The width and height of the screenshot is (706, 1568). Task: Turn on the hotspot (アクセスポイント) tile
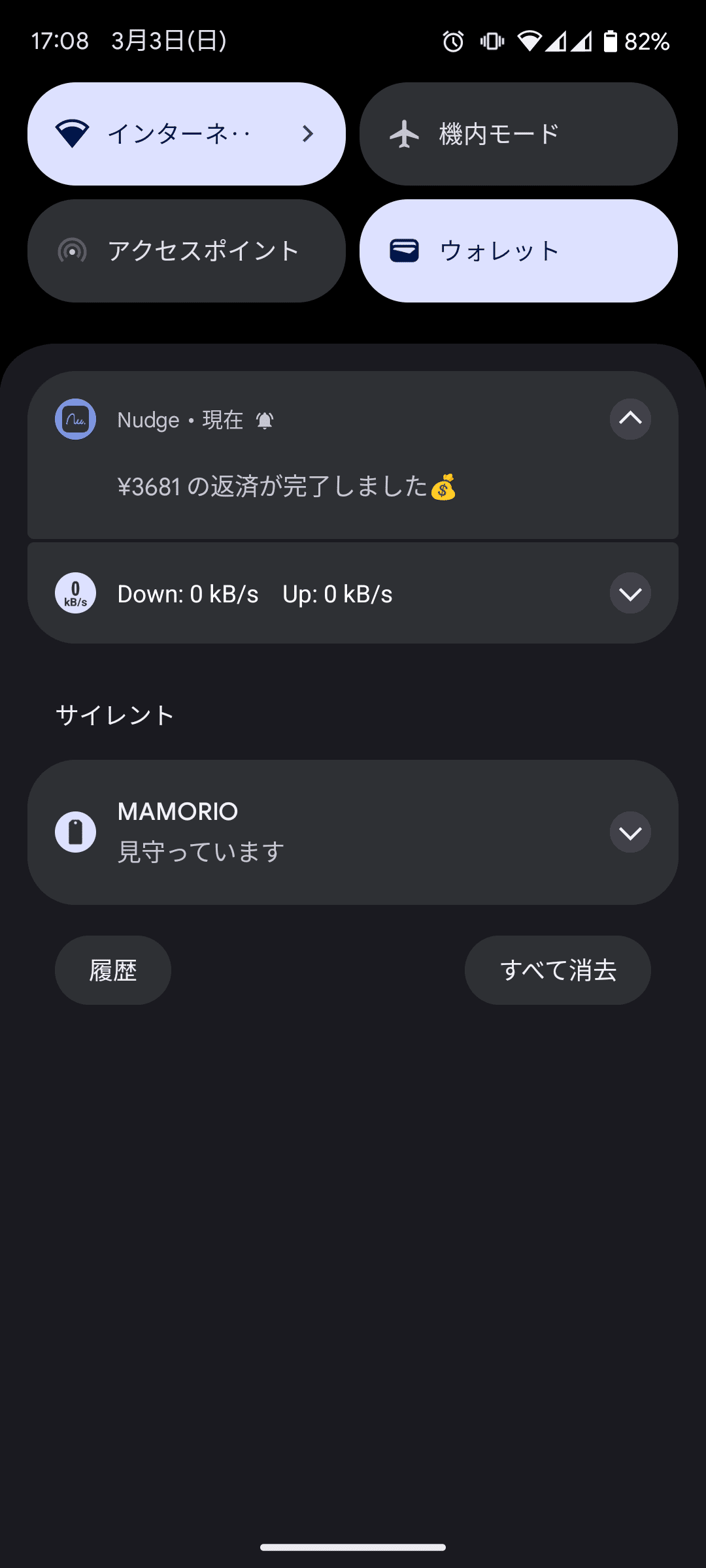[186, 251]
